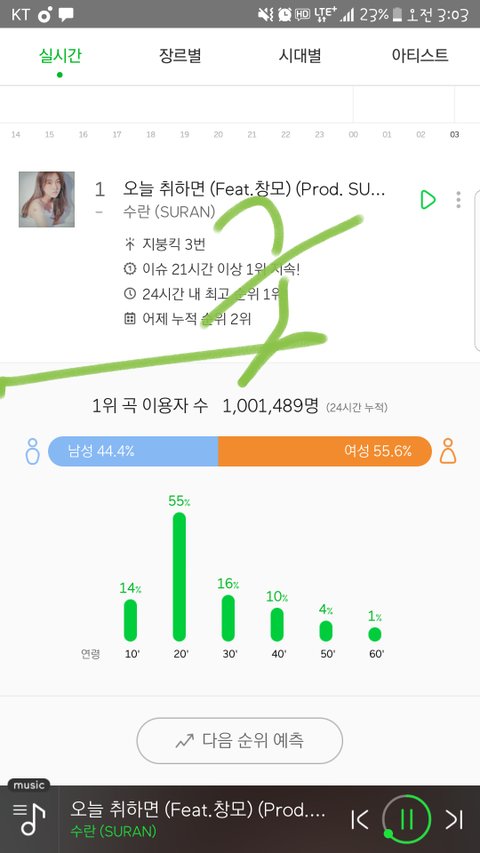Tap the 다음 순위 예측 button
Image resolution: width=480 pixels, height=853 pixels.
pos(239,740)
